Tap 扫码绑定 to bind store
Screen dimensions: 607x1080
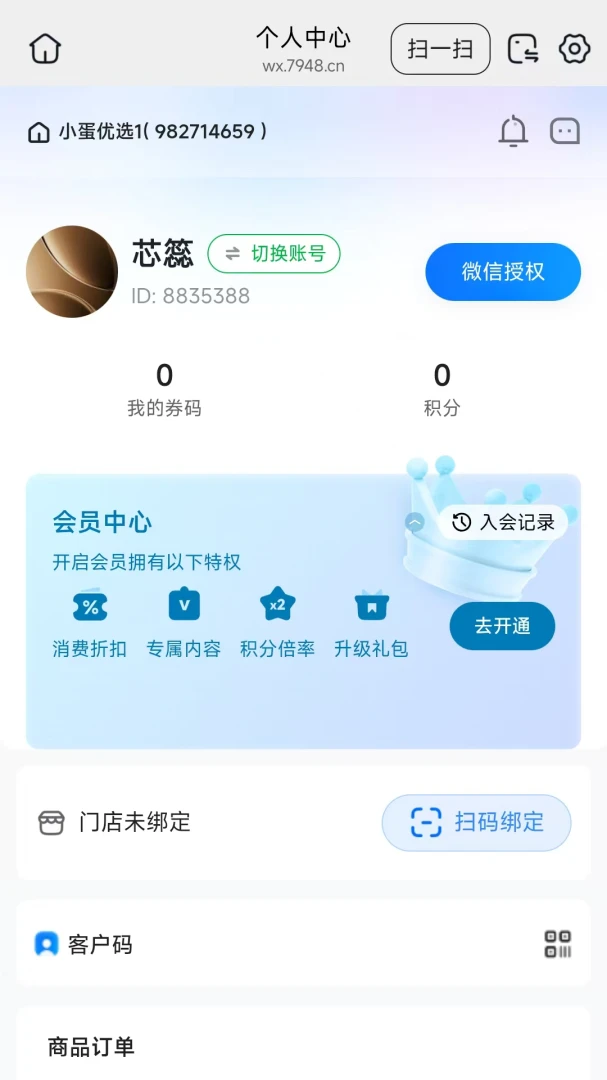click(477, 822)
